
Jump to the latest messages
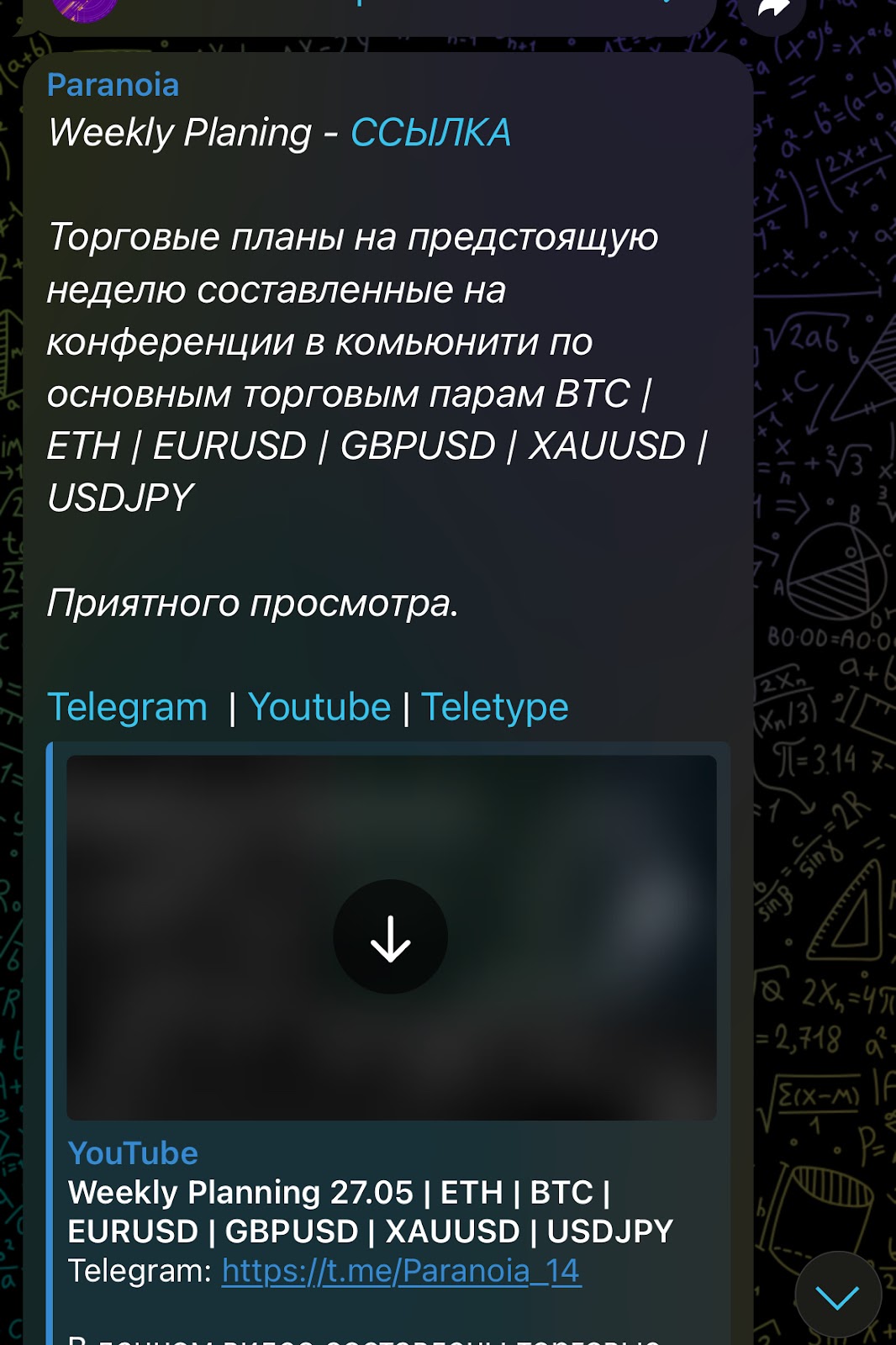click(837, 1295)
